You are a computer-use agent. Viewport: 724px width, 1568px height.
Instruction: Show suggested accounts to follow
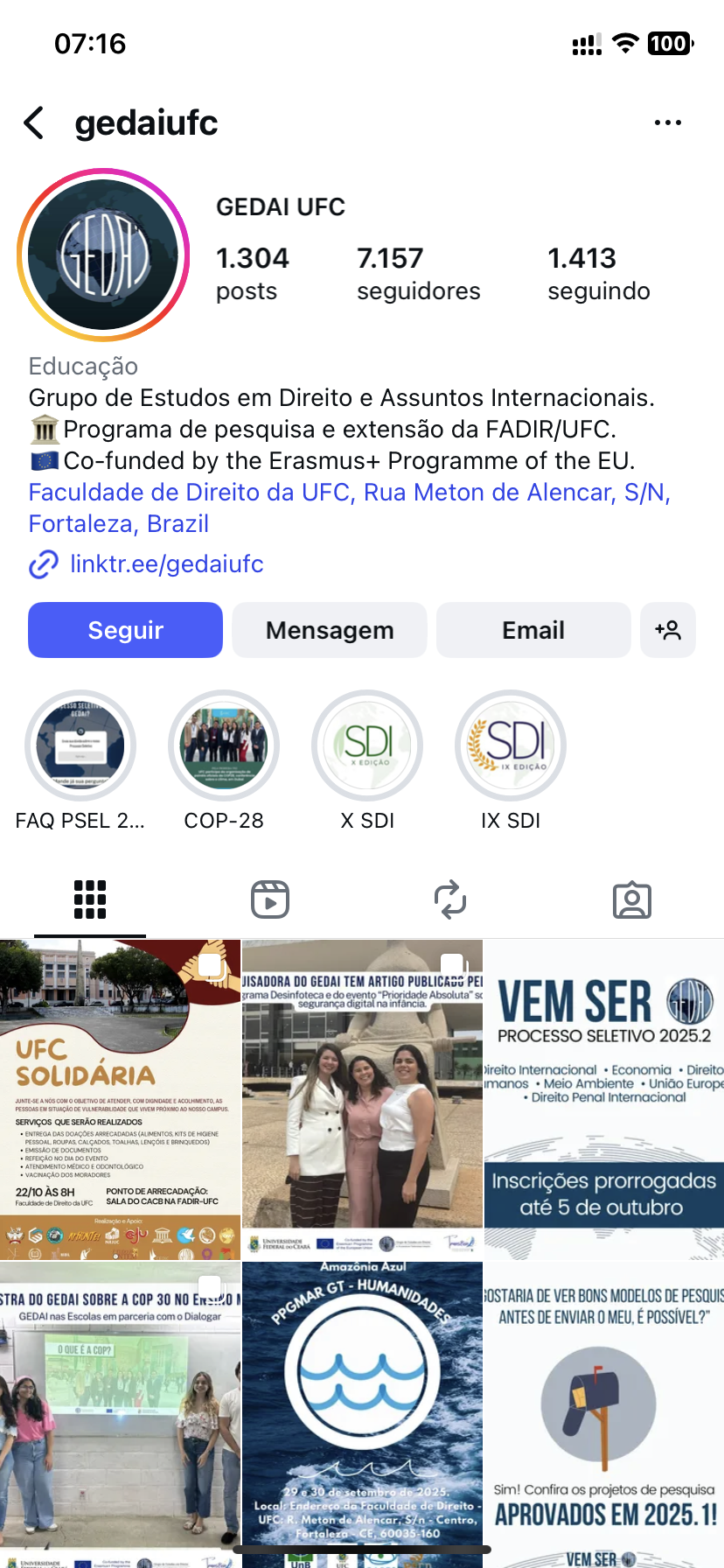click(x=668, y=630)
